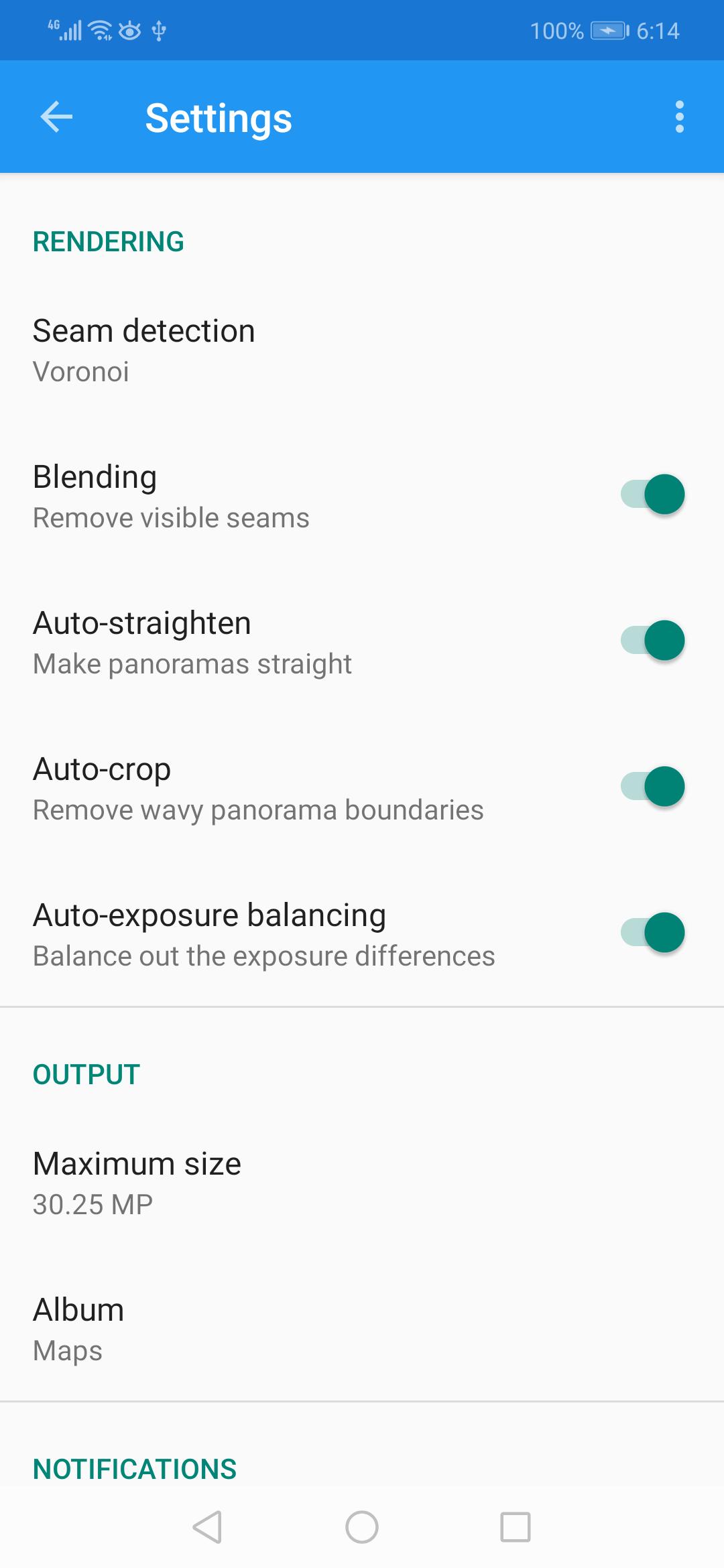Viewport: 724px width, 1568px height.
Task: Toggle Auto-crop off
Action: tap(653, 787)
